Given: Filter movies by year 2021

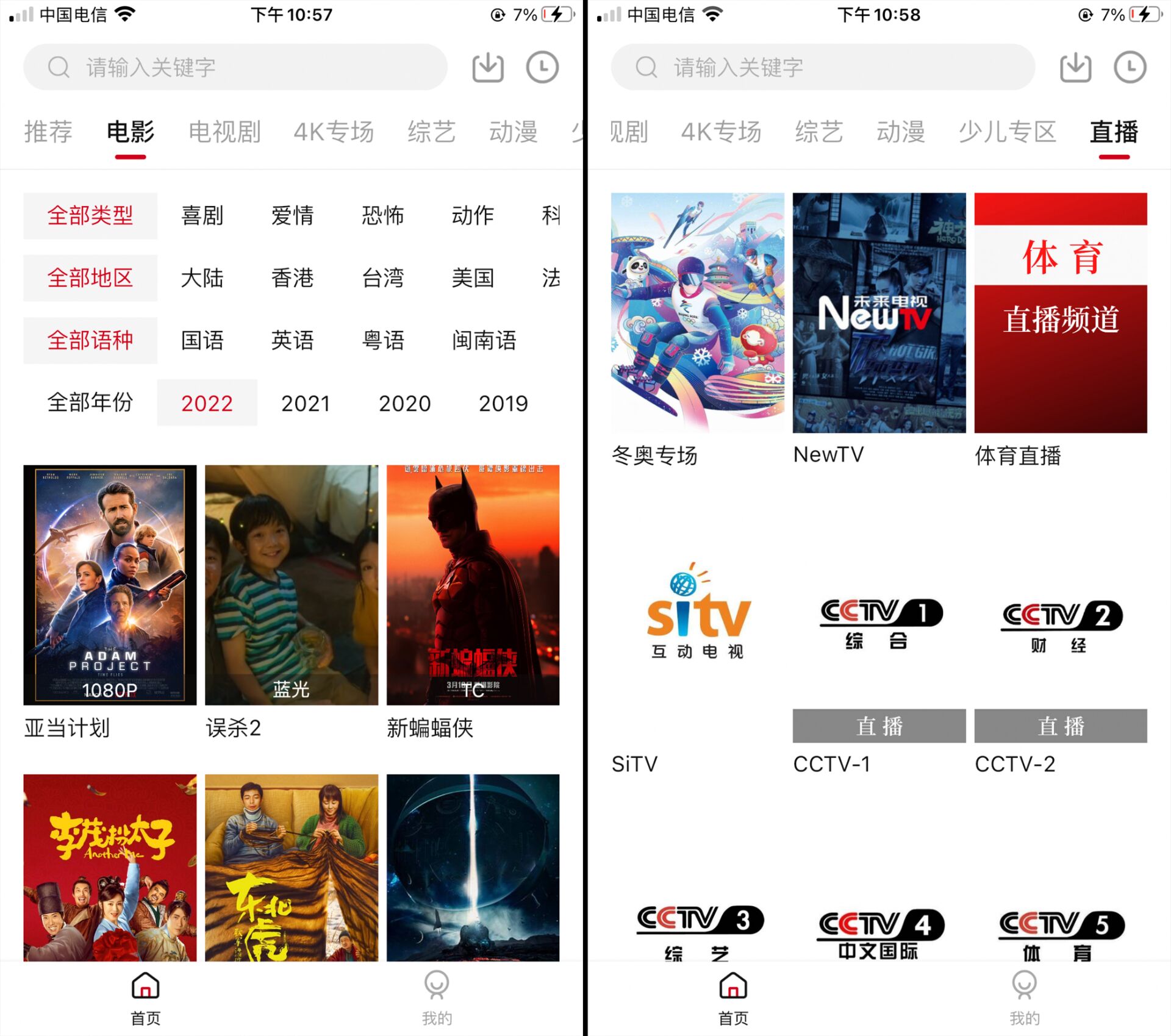Looking at the screenshot, I should (305, 403).
